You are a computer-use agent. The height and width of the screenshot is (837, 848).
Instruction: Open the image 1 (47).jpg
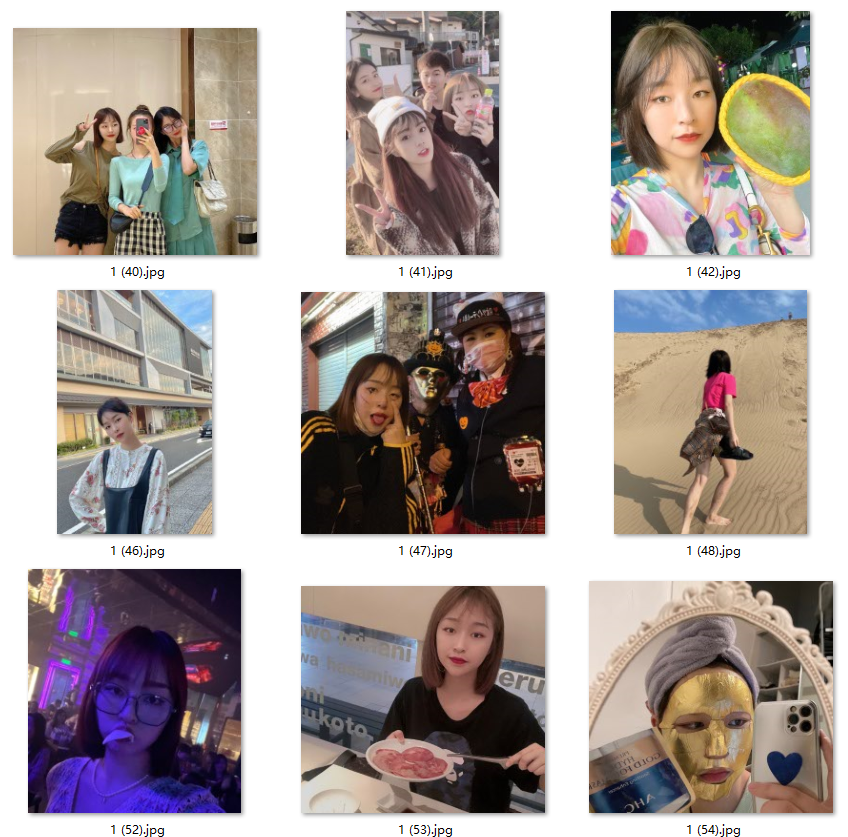[423, 412]
